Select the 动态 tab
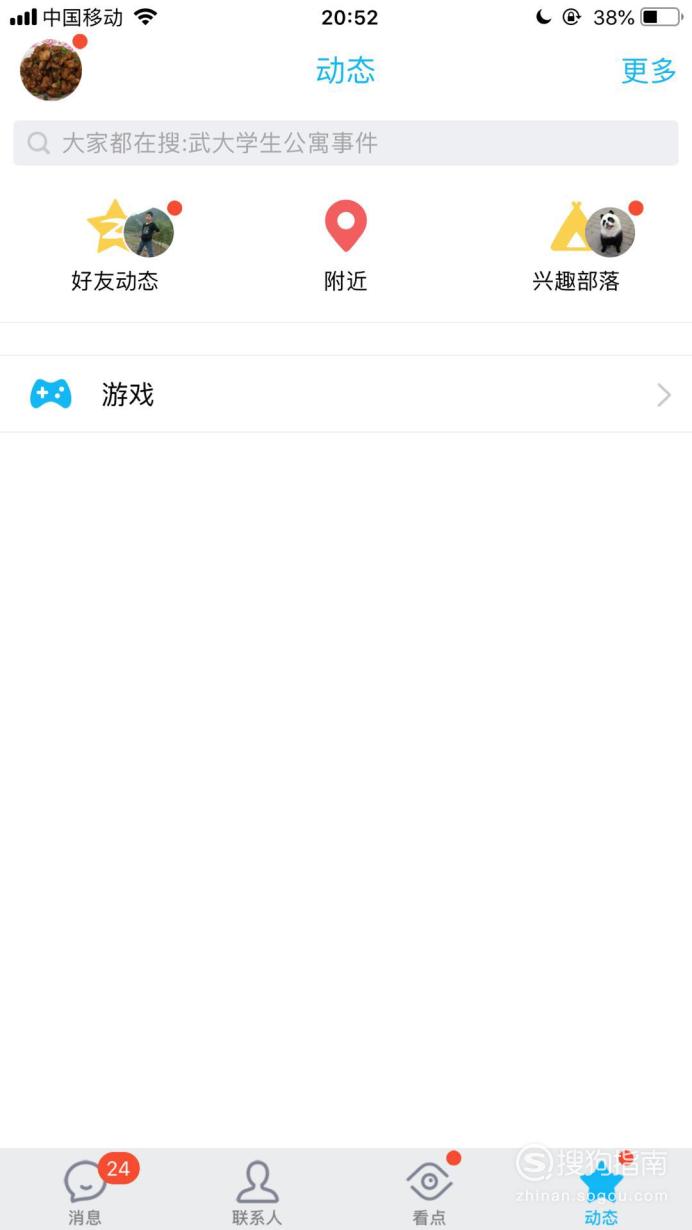The height and width of the screenshot is (1230, 692). pos(602,1191)
